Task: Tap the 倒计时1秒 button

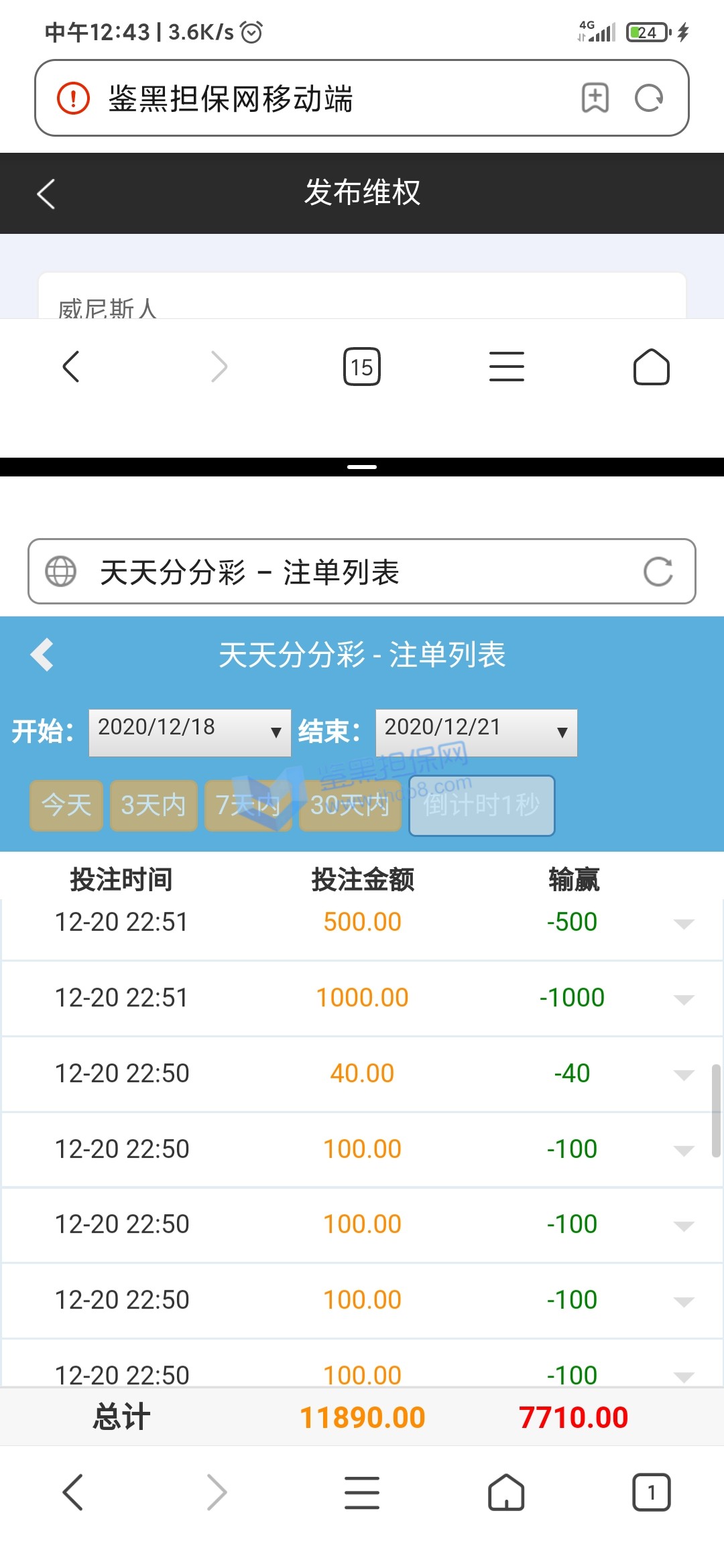Action: coord(482,805)
